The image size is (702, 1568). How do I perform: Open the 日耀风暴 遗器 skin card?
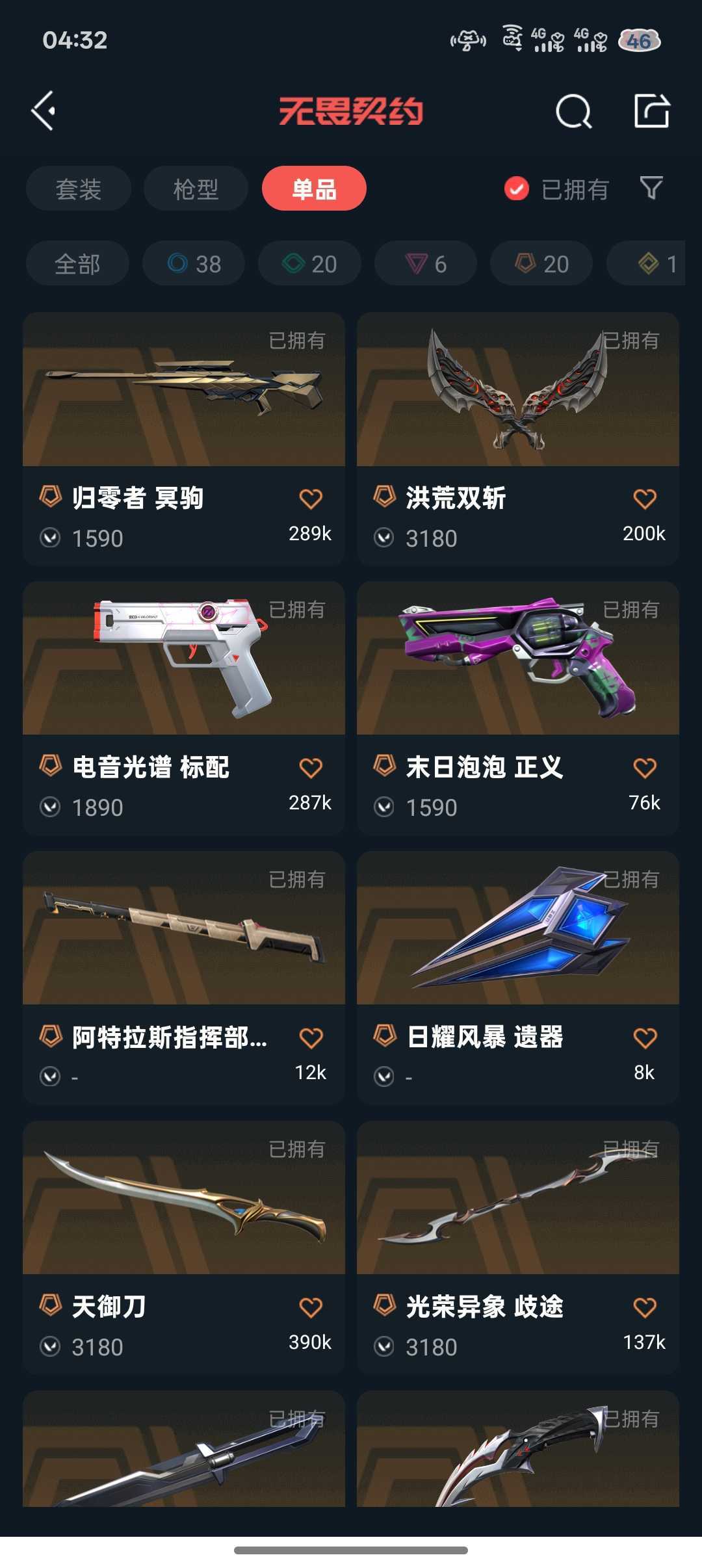[517, 928]
